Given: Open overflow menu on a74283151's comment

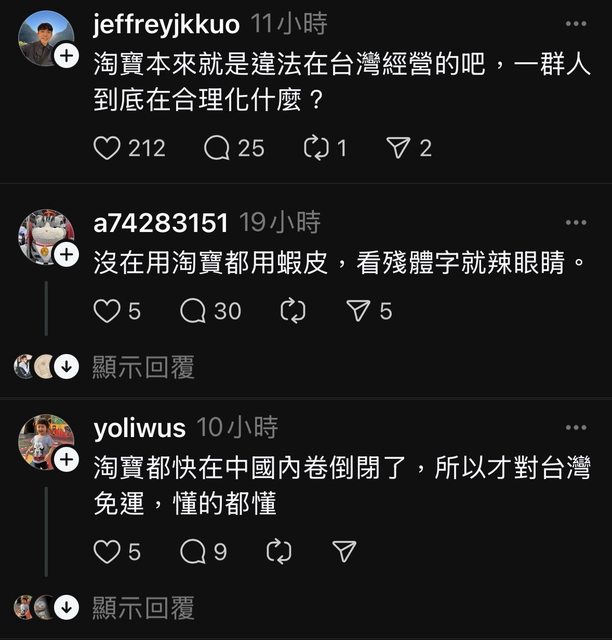Looking at the screenshot, I should click(575, 222).
